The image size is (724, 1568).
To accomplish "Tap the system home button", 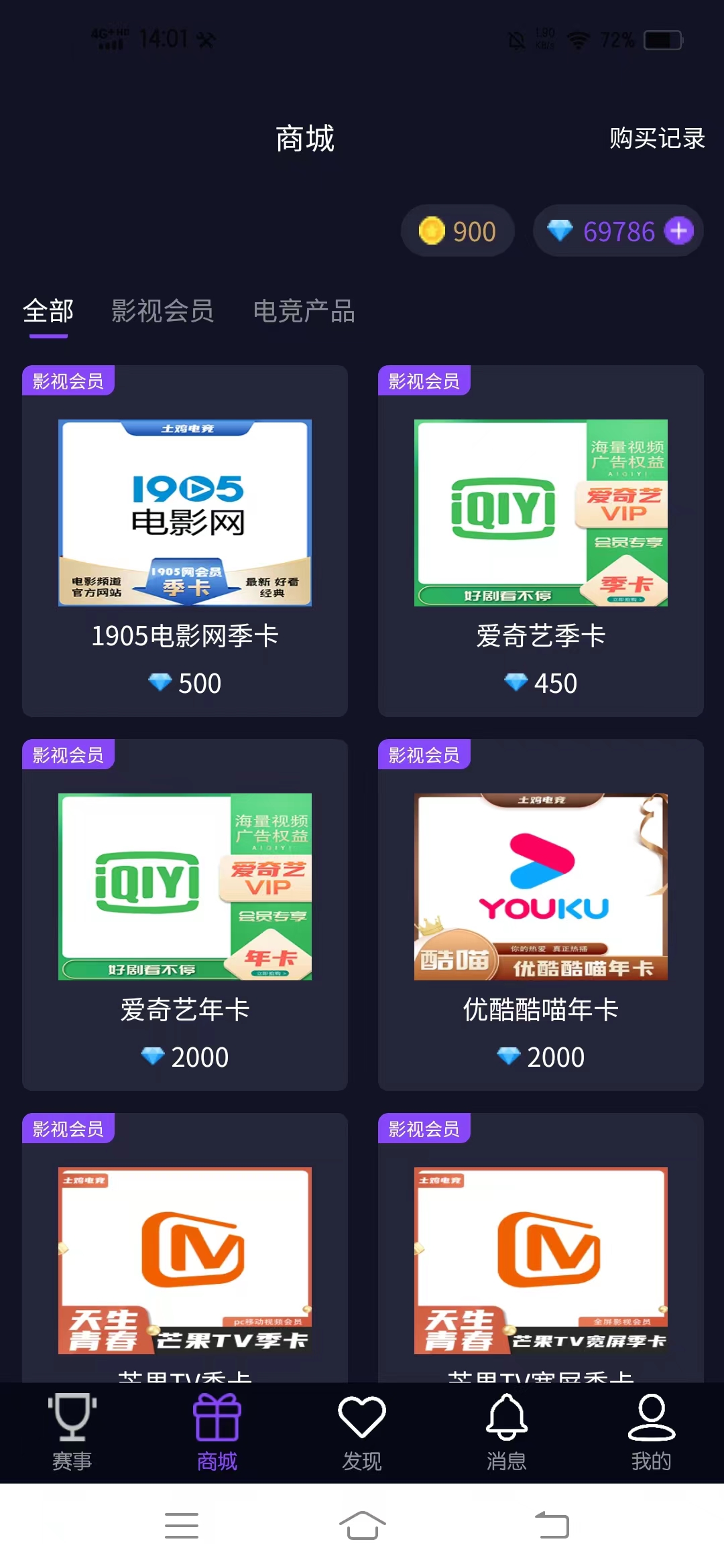I will click(x=362, y=1526).
